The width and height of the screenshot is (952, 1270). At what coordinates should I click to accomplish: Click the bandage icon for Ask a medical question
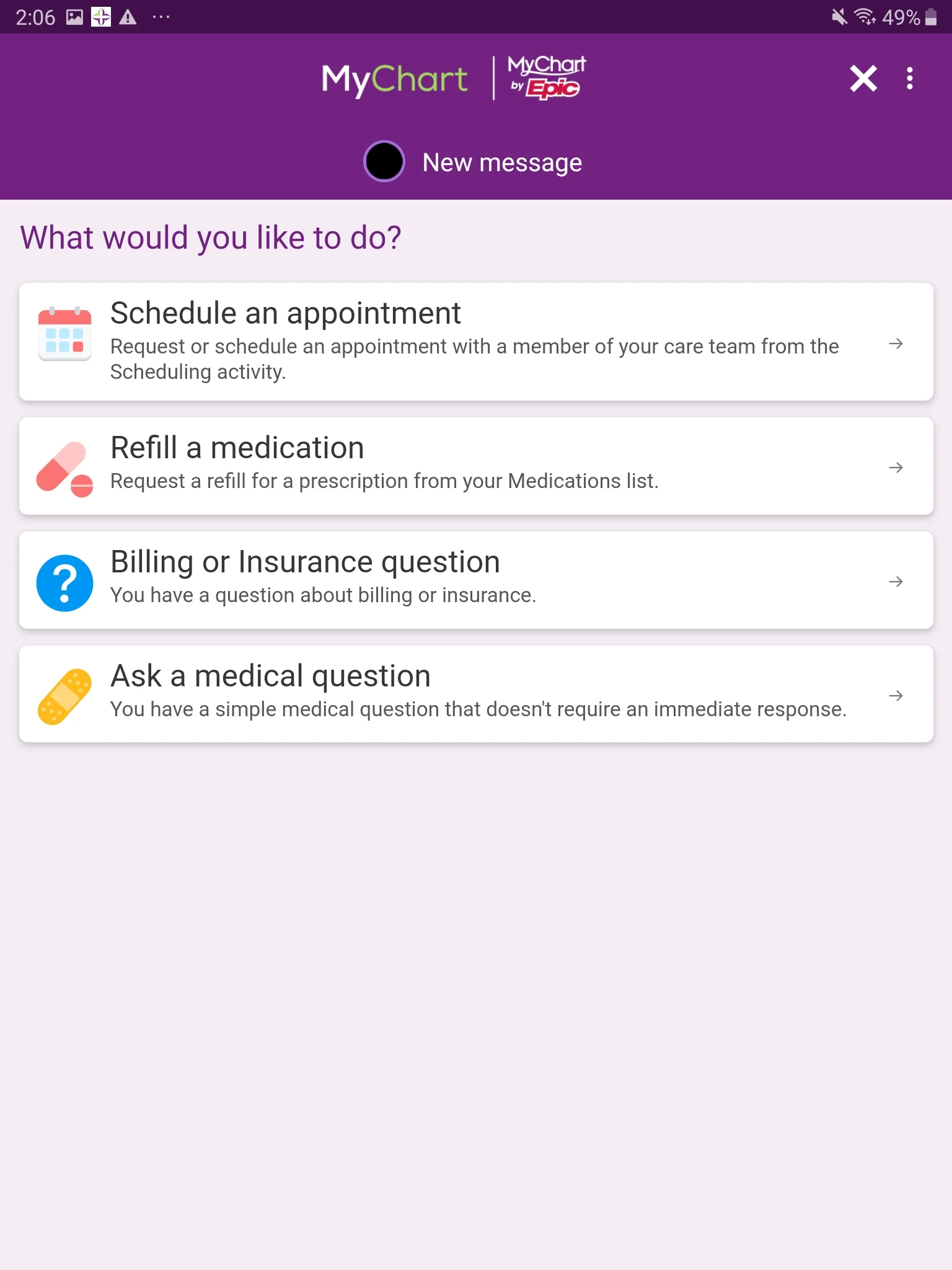point(64,695)
